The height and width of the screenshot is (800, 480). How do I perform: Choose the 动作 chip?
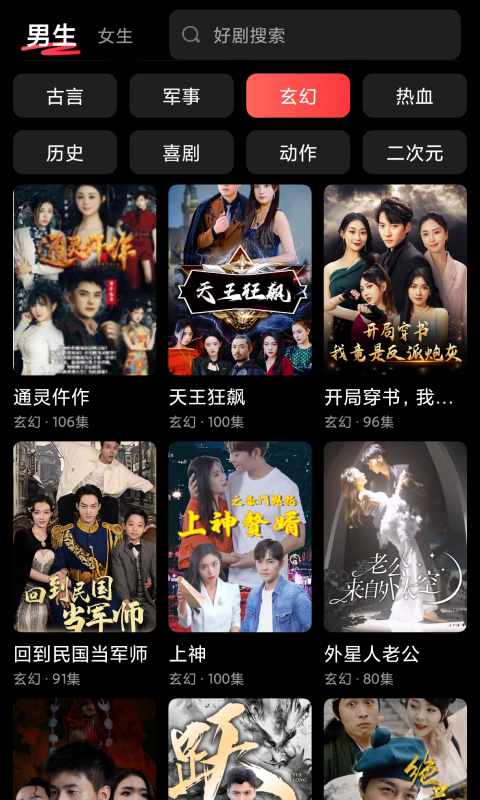tap(298, 152)
